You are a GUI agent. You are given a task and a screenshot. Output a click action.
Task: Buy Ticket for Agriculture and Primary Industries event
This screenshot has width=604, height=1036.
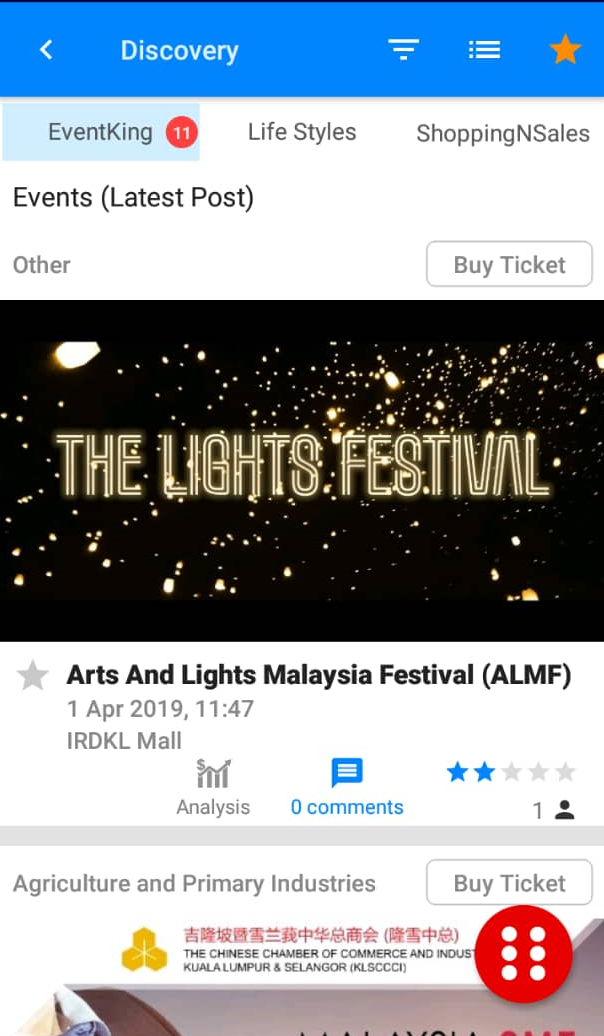[x=509, y=883]
